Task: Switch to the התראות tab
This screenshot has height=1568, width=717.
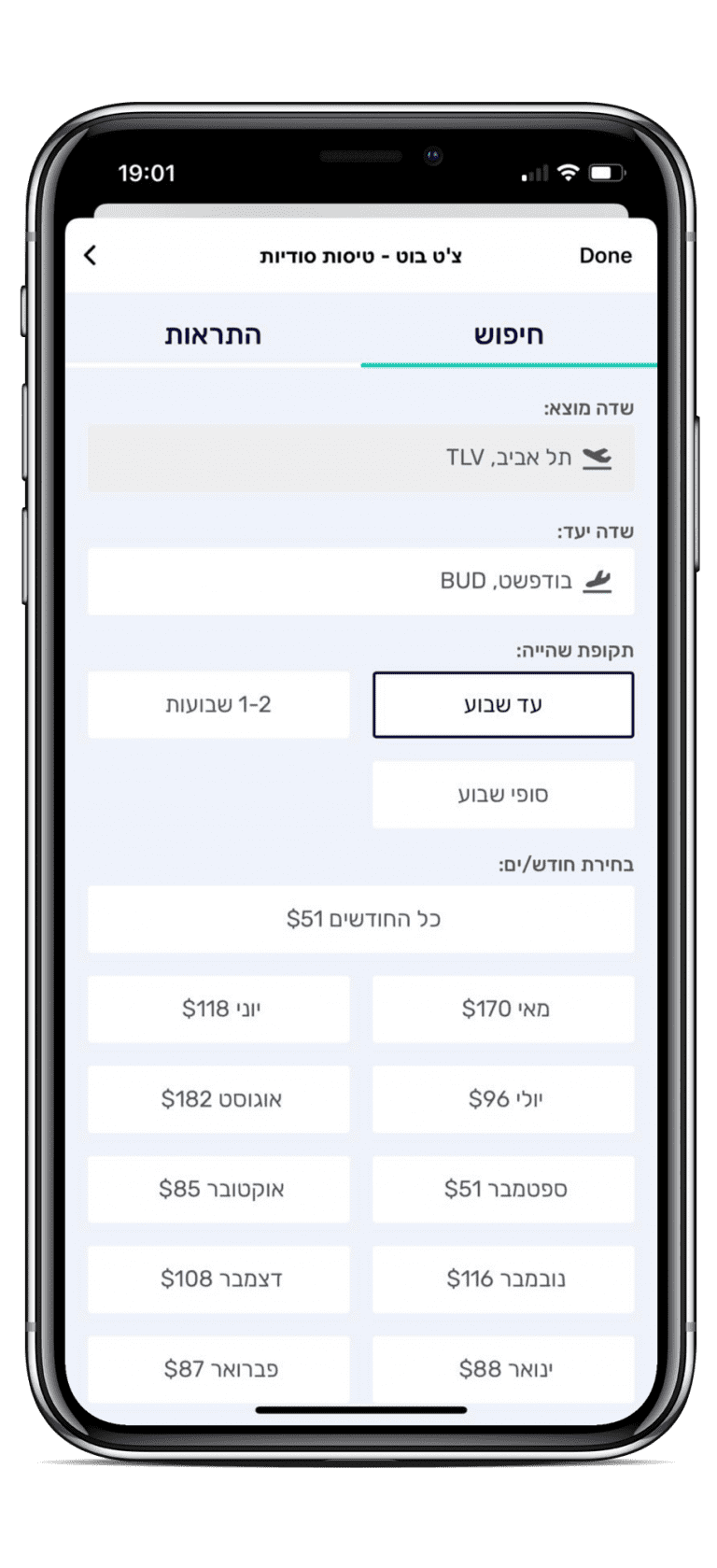Action: click(213, 334)
